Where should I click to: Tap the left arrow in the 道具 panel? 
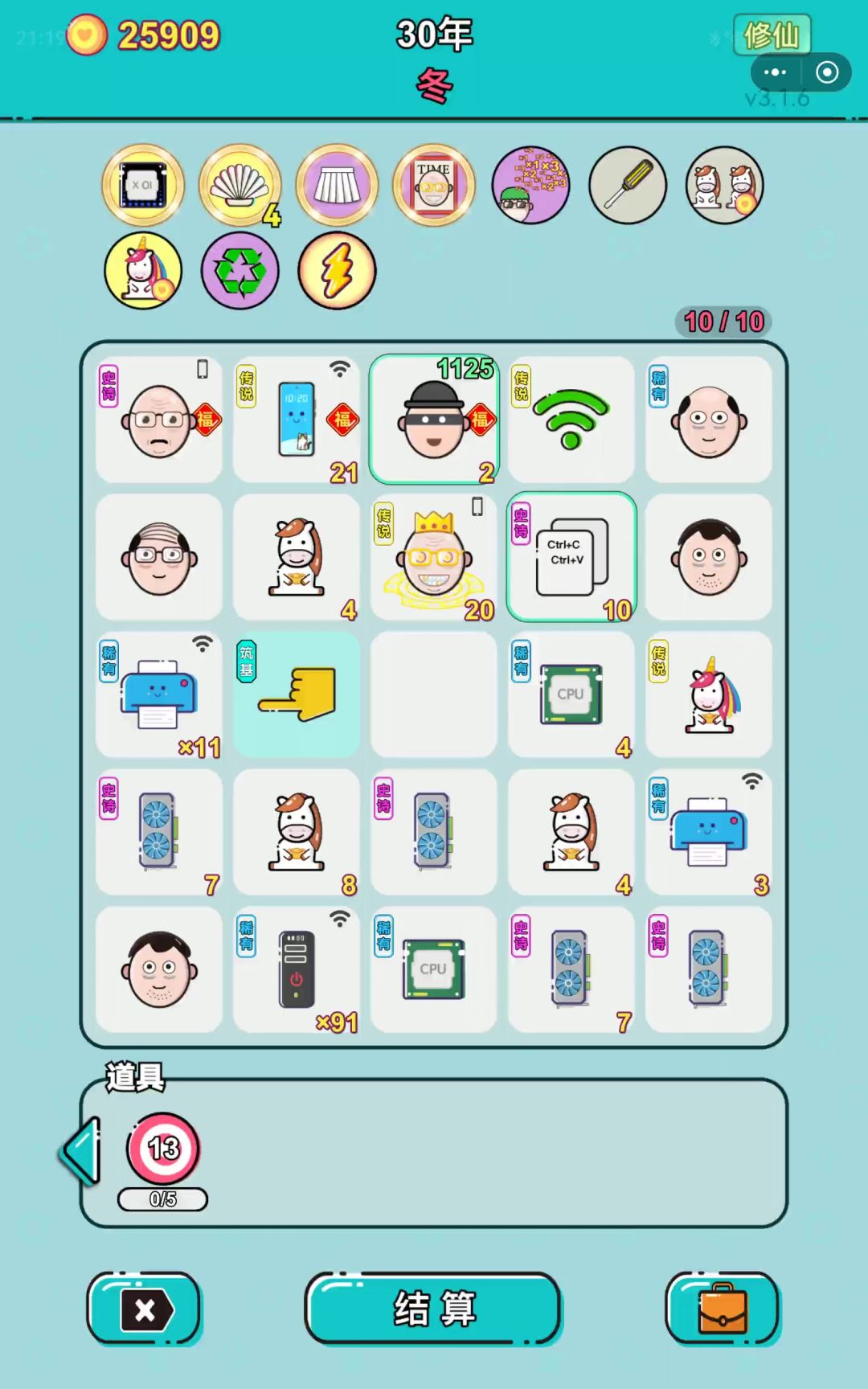tap(82, 1151)
